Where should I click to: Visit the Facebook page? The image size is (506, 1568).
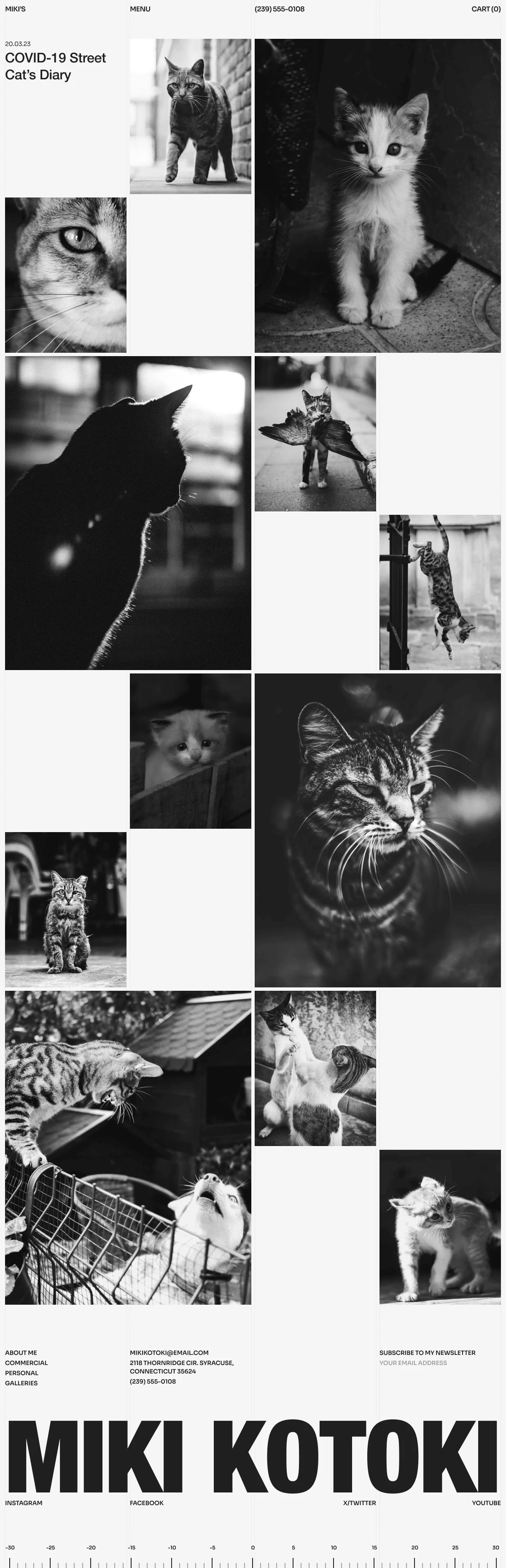[x=147, y=1503]
